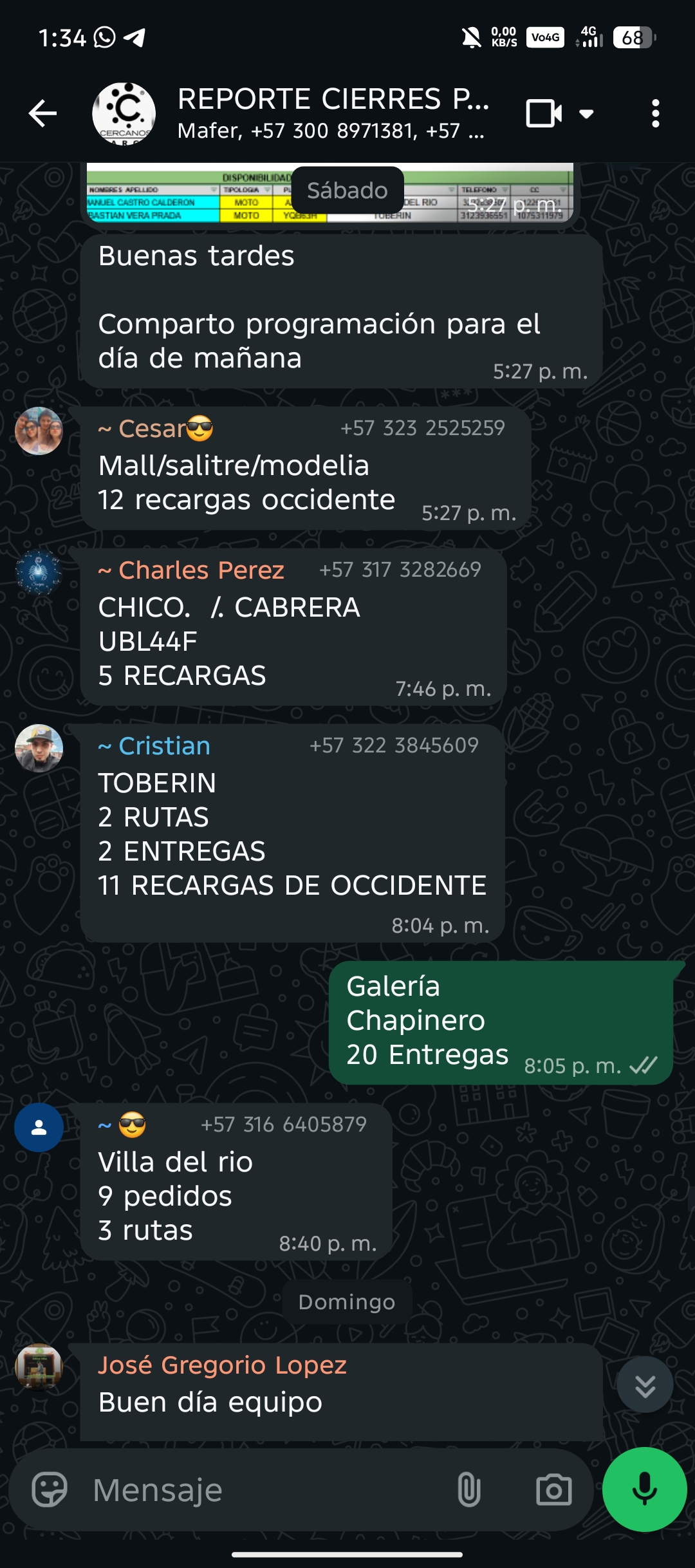Open José Gregorio Lopez's profile avatar
695x1568 pixels.
click(39, 1367)
